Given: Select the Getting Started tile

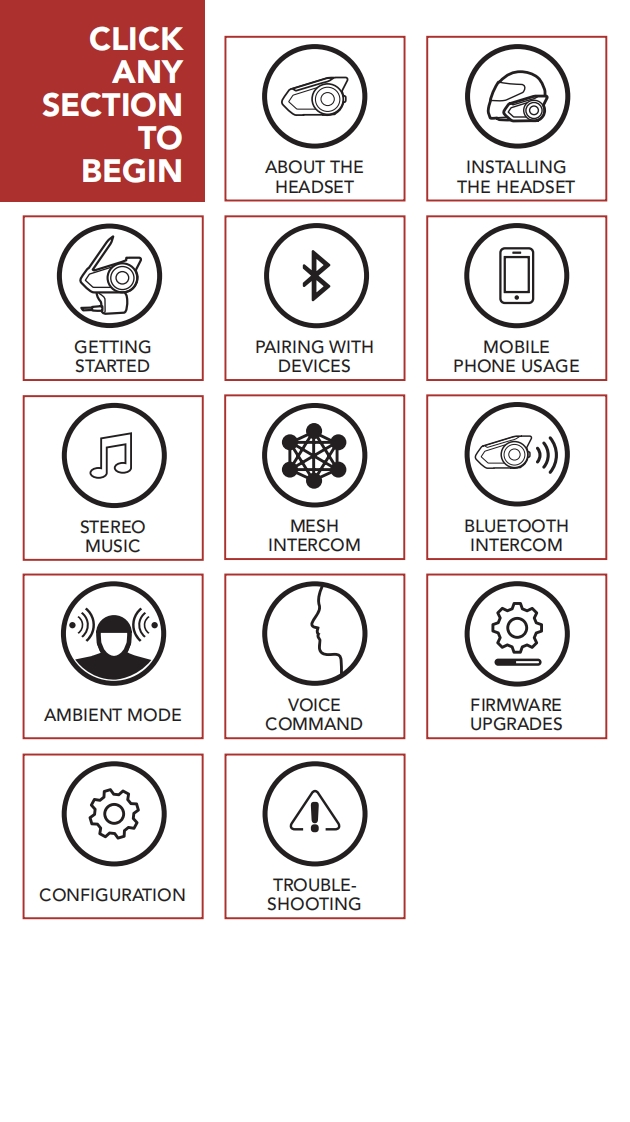Looking at the screenshot, I should pos(113,298).
